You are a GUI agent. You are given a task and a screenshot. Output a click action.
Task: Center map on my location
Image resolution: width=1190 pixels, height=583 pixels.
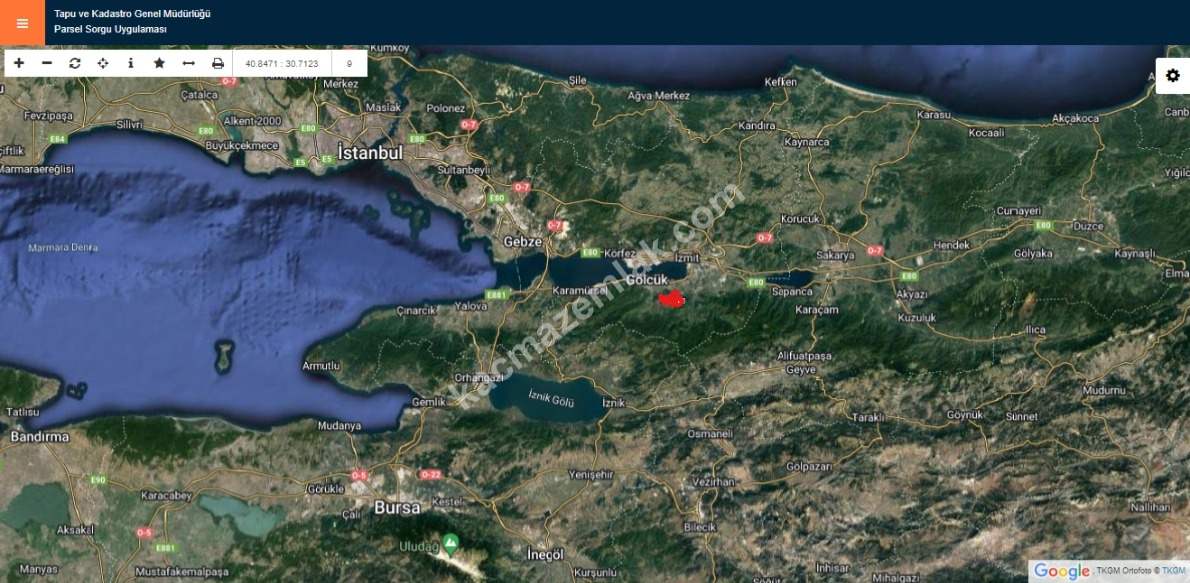coord(103,63)
